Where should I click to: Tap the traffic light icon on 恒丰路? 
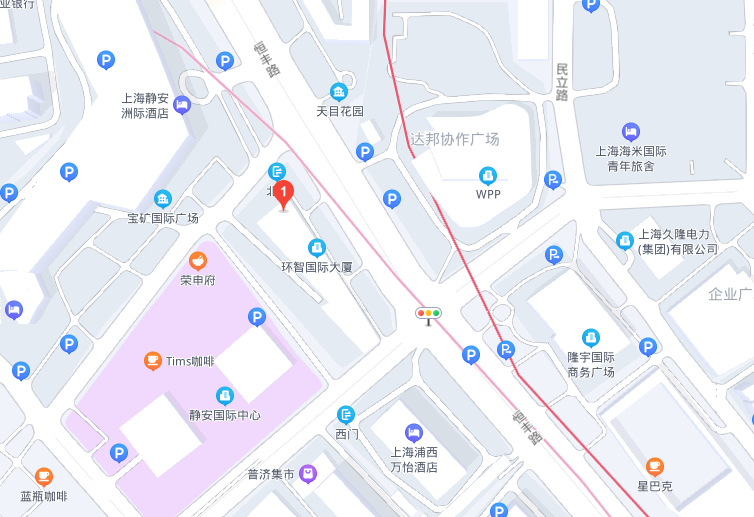[428, 314]
